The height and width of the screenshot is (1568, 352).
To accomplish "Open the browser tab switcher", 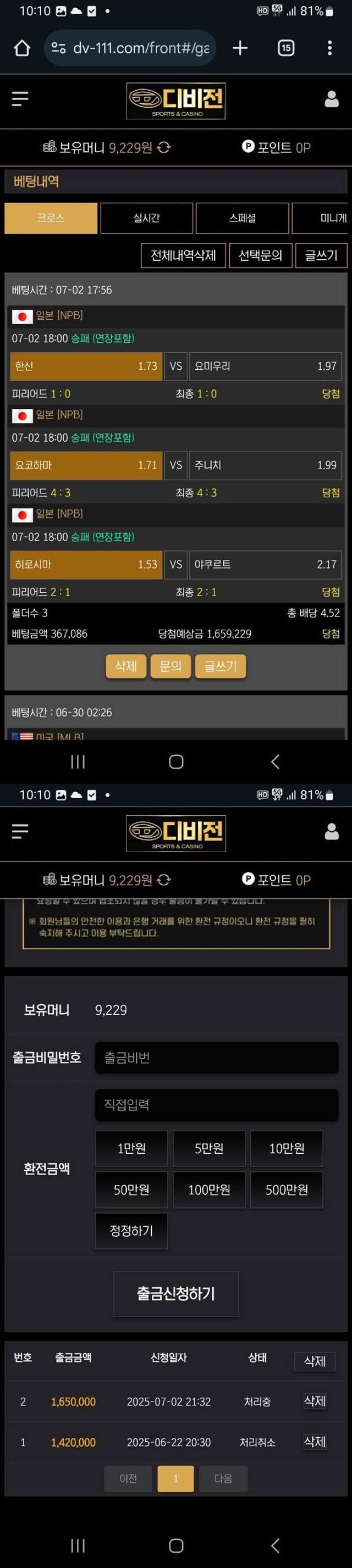I will coord(285,48).
